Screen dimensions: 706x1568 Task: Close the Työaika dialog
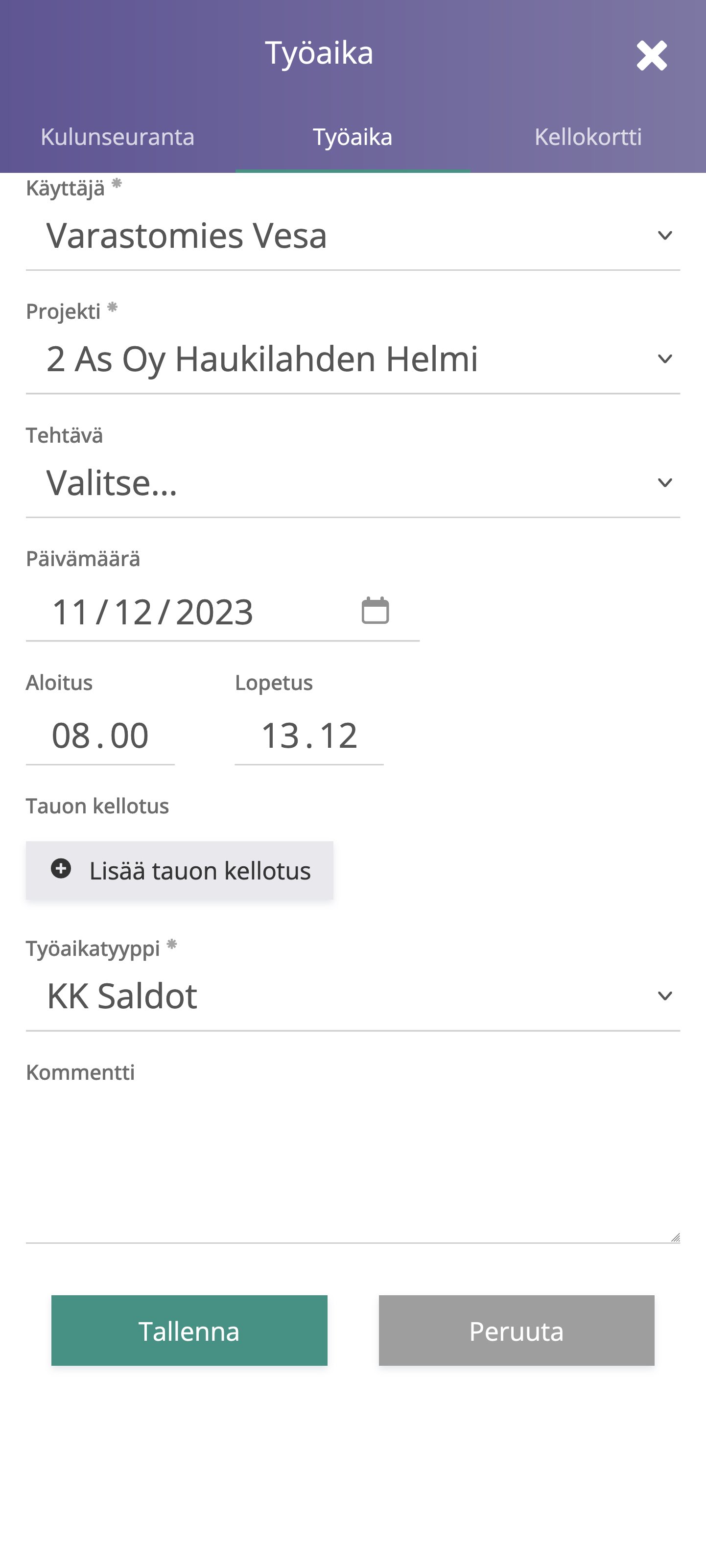651,56
